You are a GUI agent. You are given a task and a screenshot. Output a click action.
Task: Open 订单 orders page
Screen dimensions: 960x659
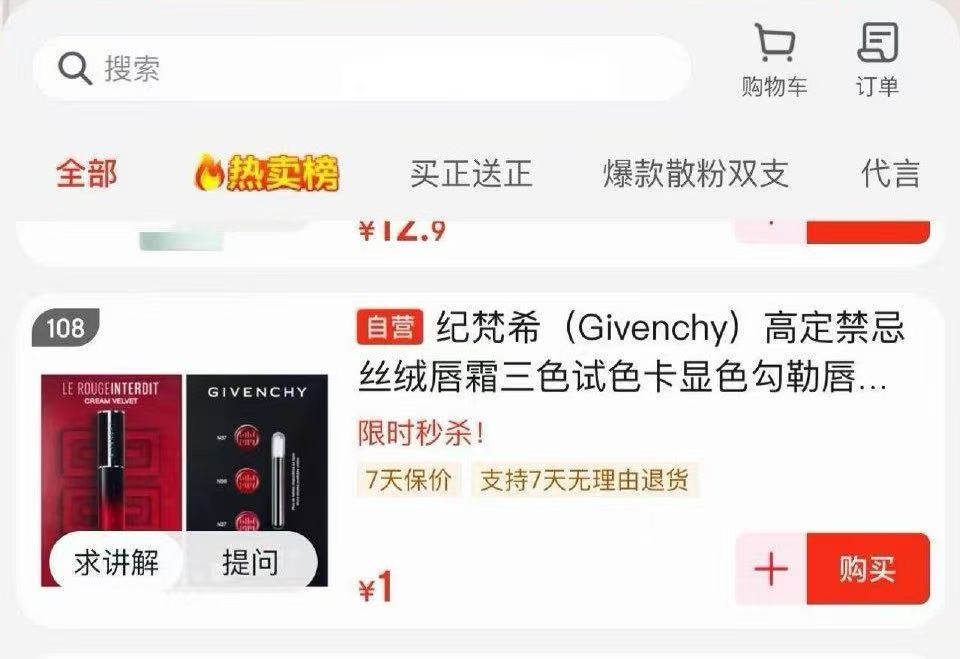click(x=877, y=60)
